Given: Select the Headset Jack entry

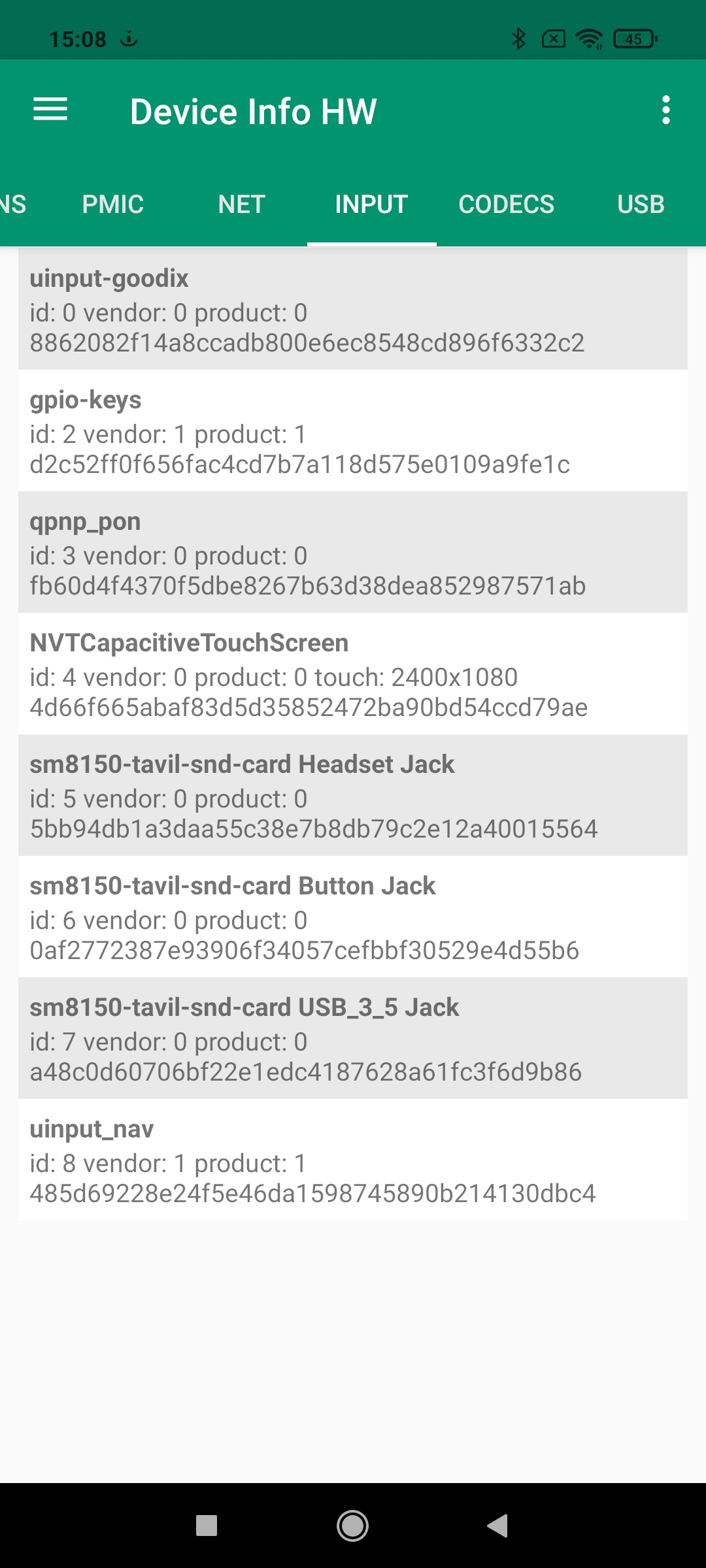Looking at the screenshot, I should pos(353,796).
